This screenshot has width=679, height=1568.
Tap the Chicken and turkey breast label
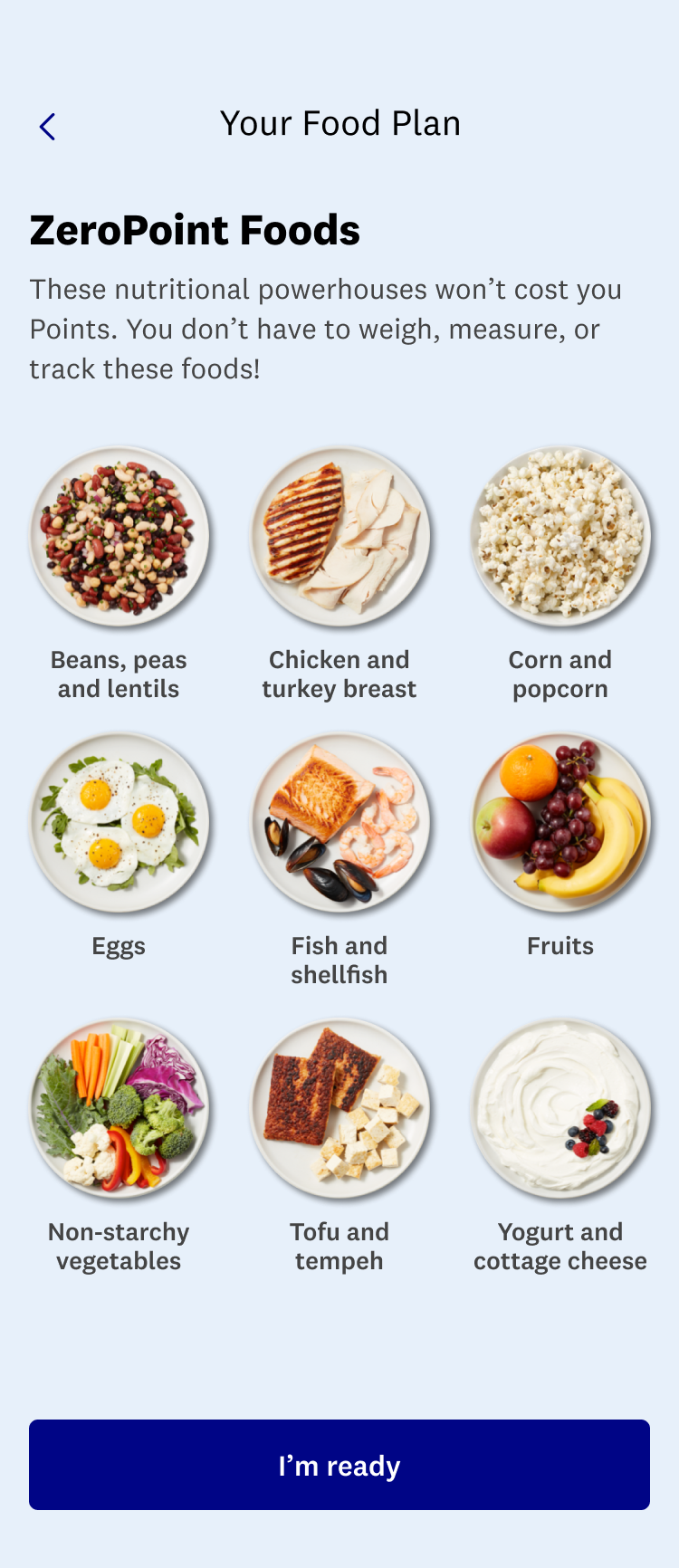[x=339, y=674]
